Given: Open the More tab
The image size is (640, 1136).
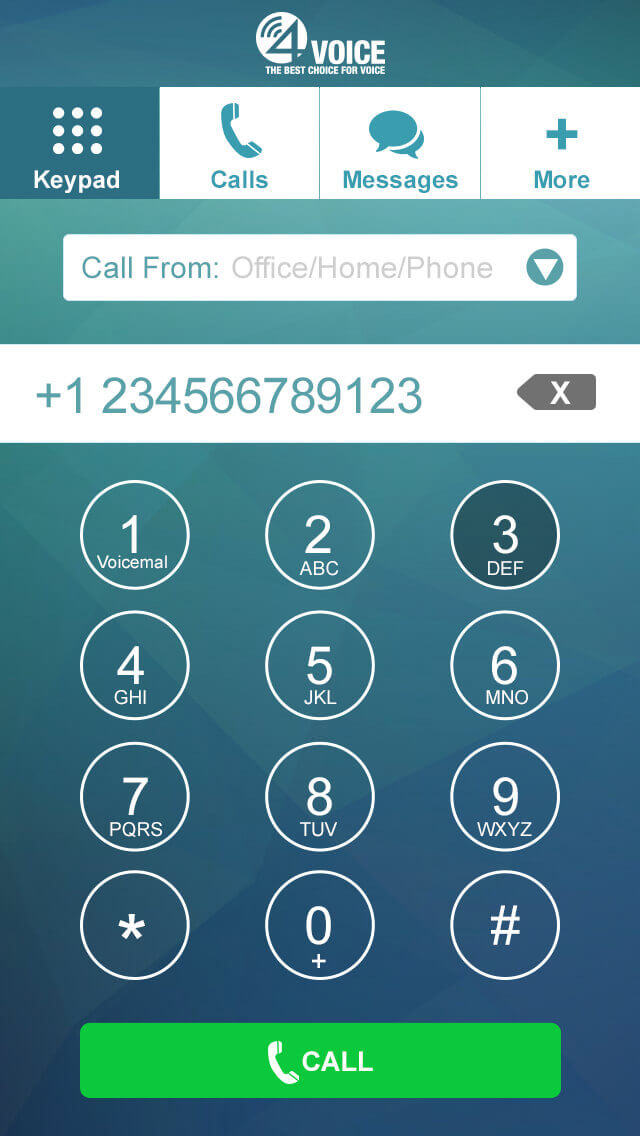Looking at the screenshot, I should (x=561, y=143).
